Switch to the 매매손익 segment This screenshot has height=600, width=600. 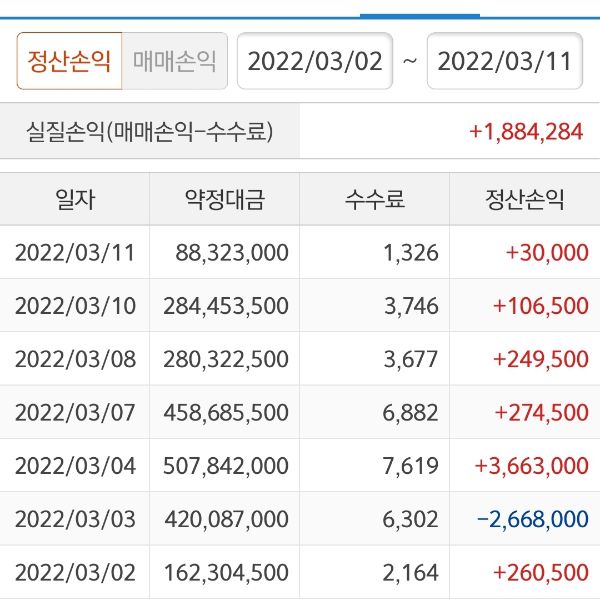[175, 61]
